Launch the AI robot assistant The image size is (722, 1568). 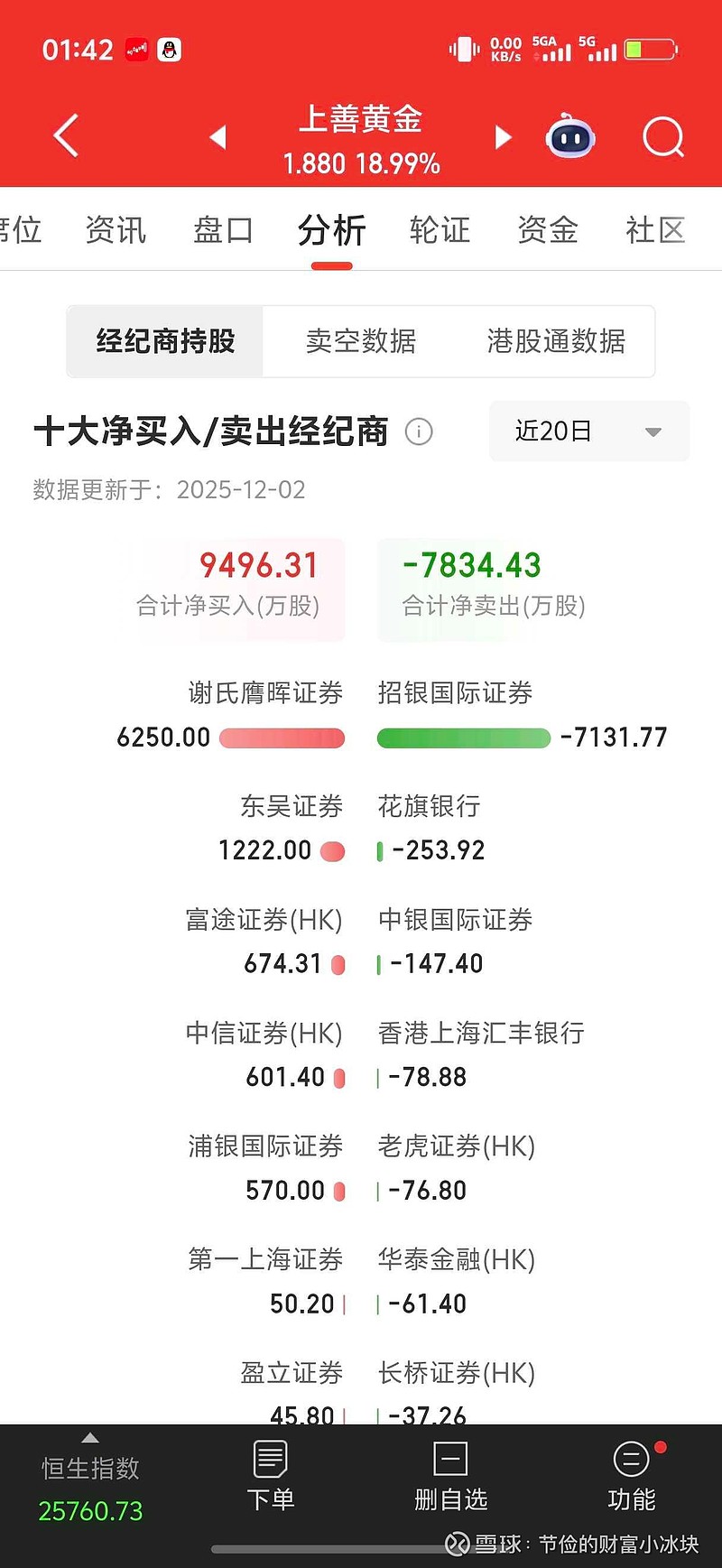(570, 136)
